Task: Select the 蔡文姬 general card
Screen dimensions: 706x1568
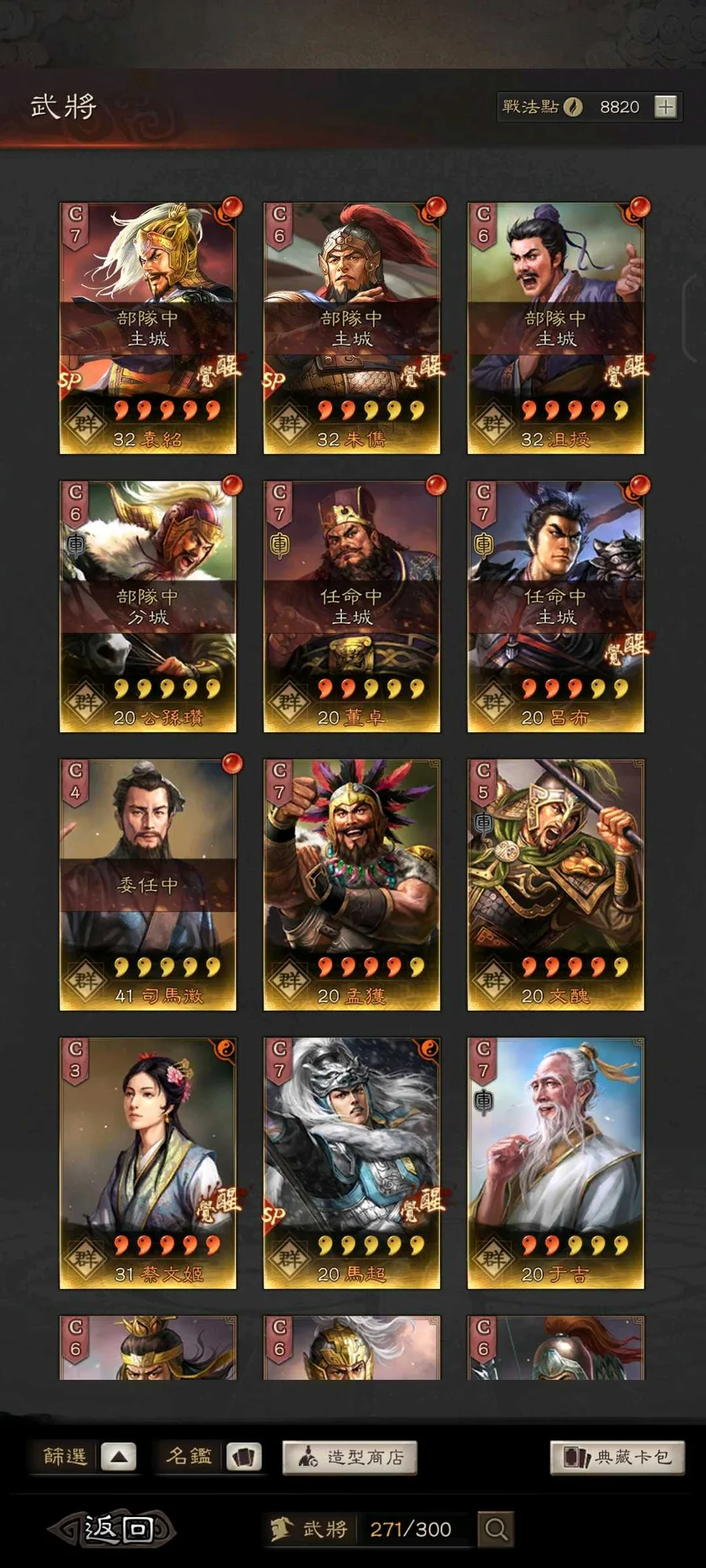Action: pos(147,1163)
